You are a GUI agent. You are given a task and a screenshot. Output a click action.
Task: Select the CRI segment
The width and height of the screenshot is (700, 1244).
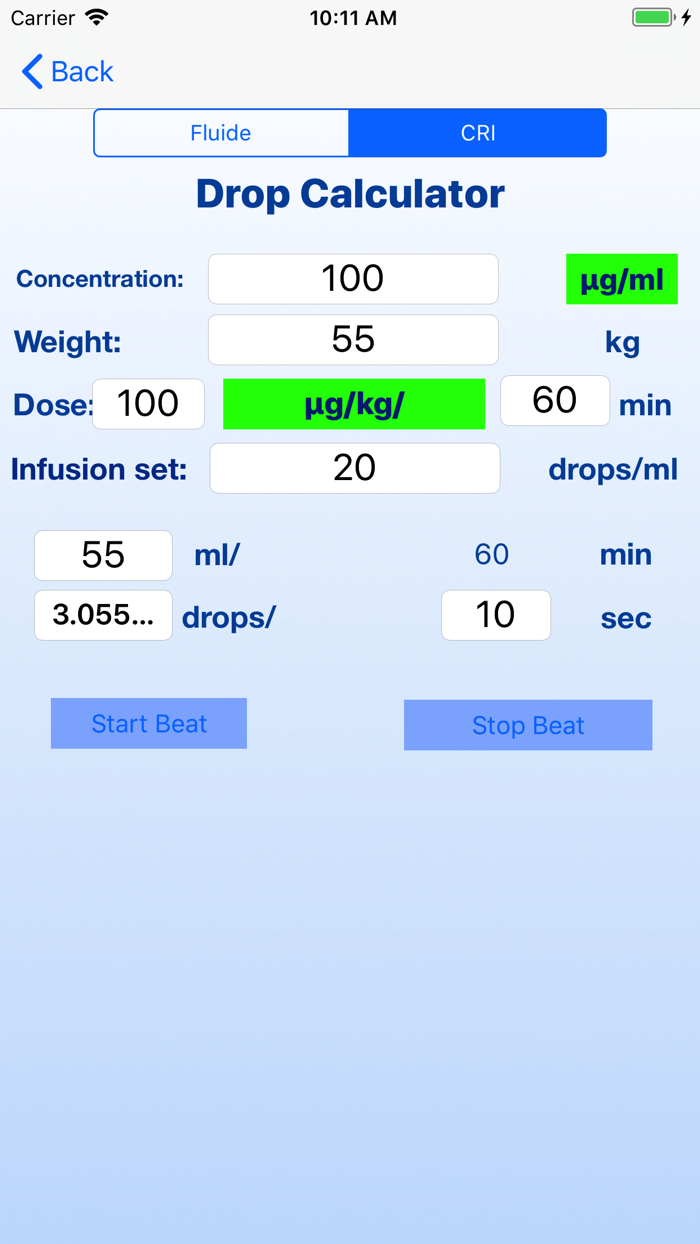[x=478, y=133]
